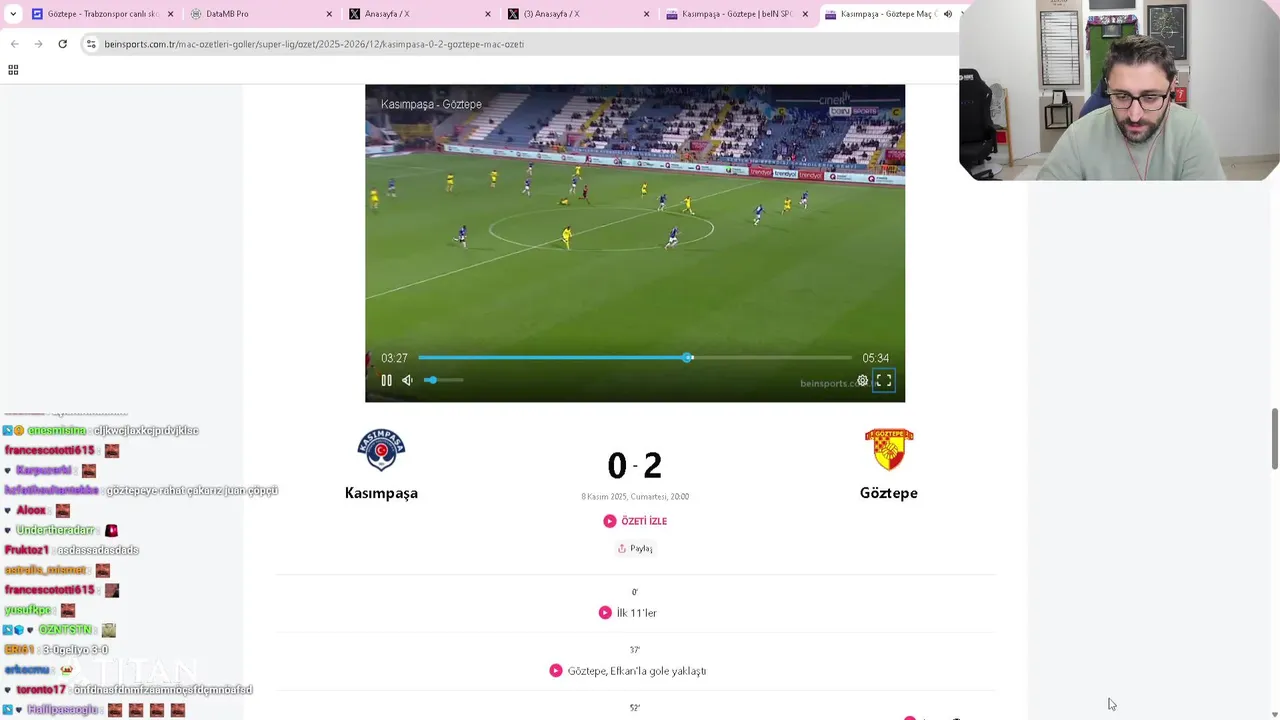Image resolution: width=1280 pixels, height=720 pixels.
Task: Reload the current page
Action: (62, 44)
